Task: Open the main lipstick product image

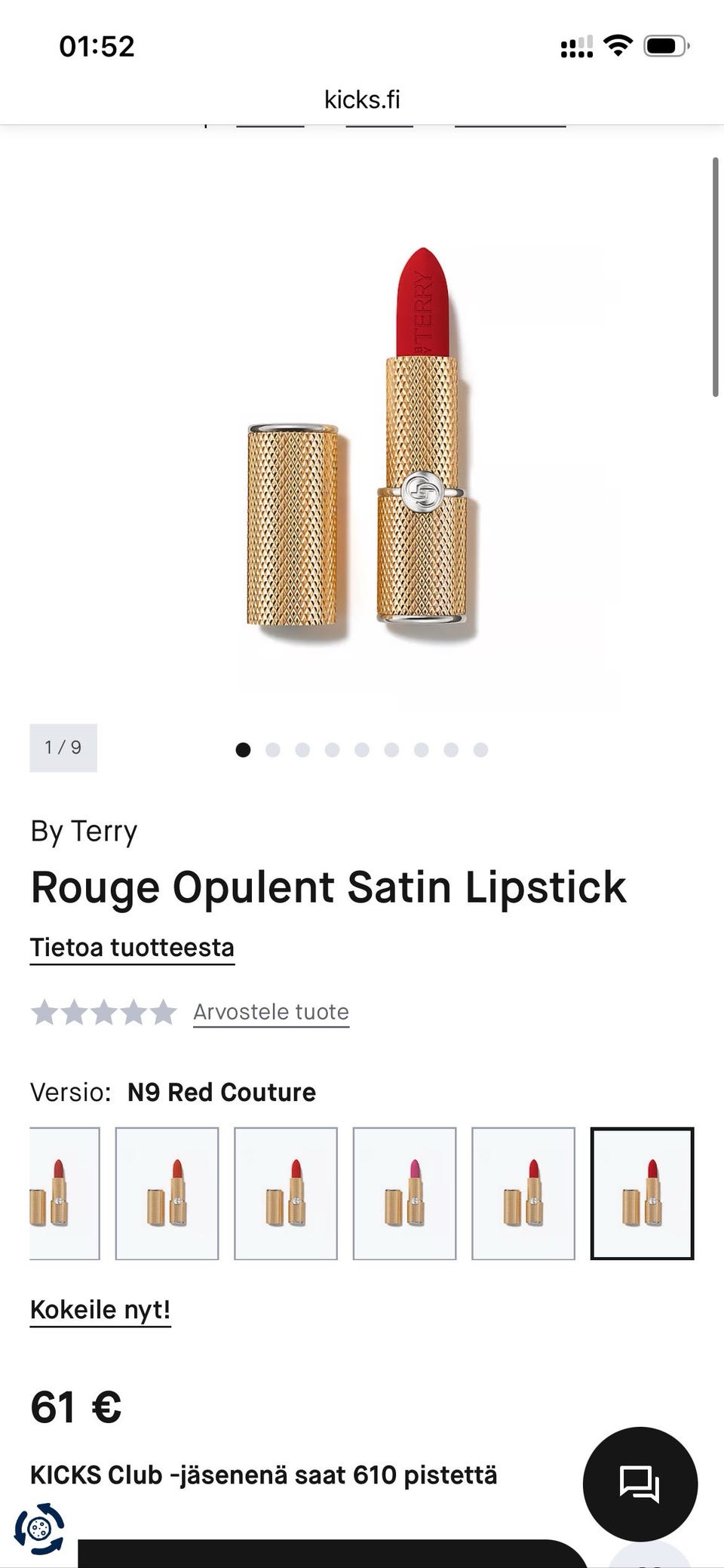Action: tap(362, 445)
